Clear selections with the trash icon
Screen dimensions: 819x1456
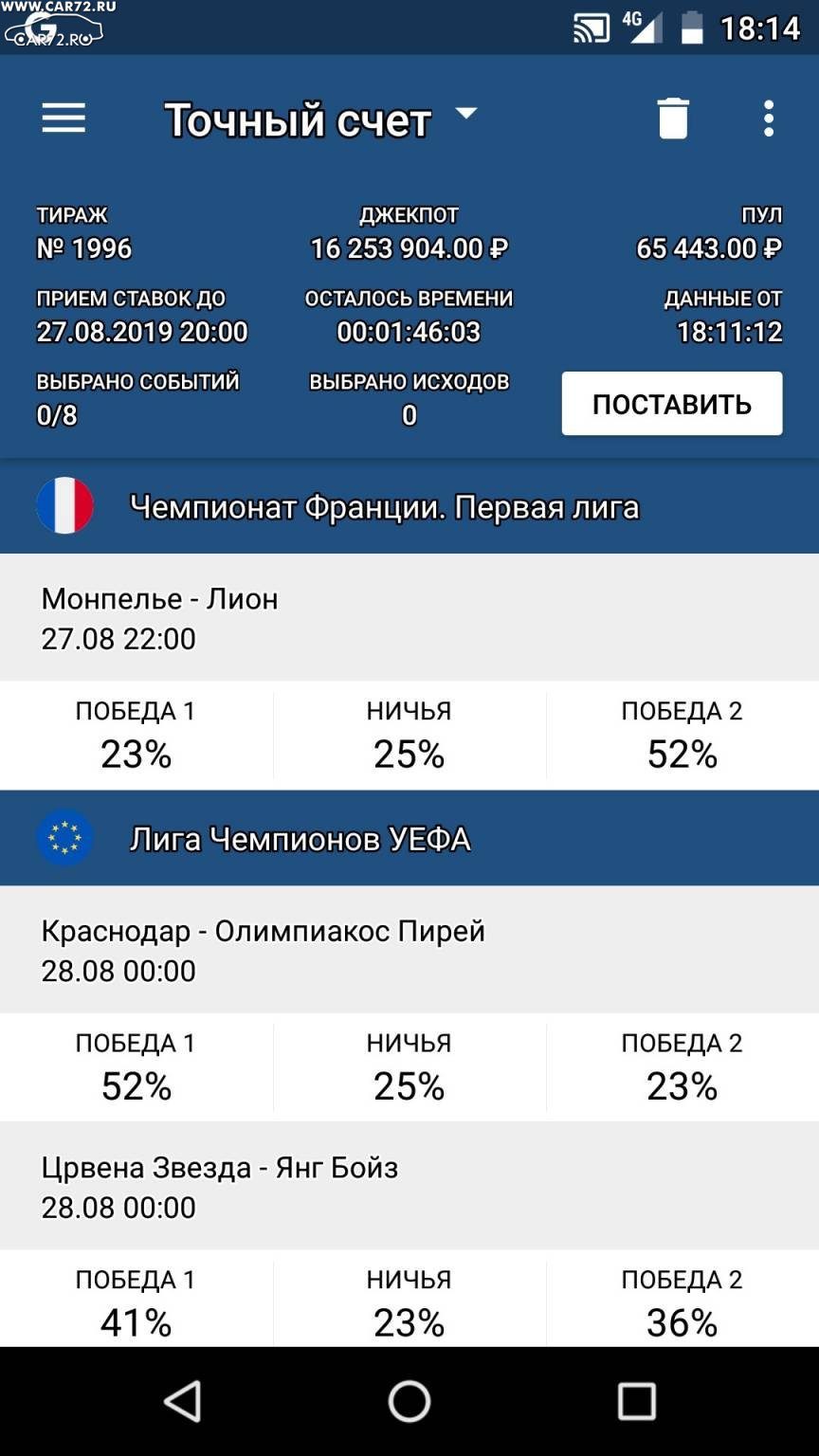click(673, 118)
